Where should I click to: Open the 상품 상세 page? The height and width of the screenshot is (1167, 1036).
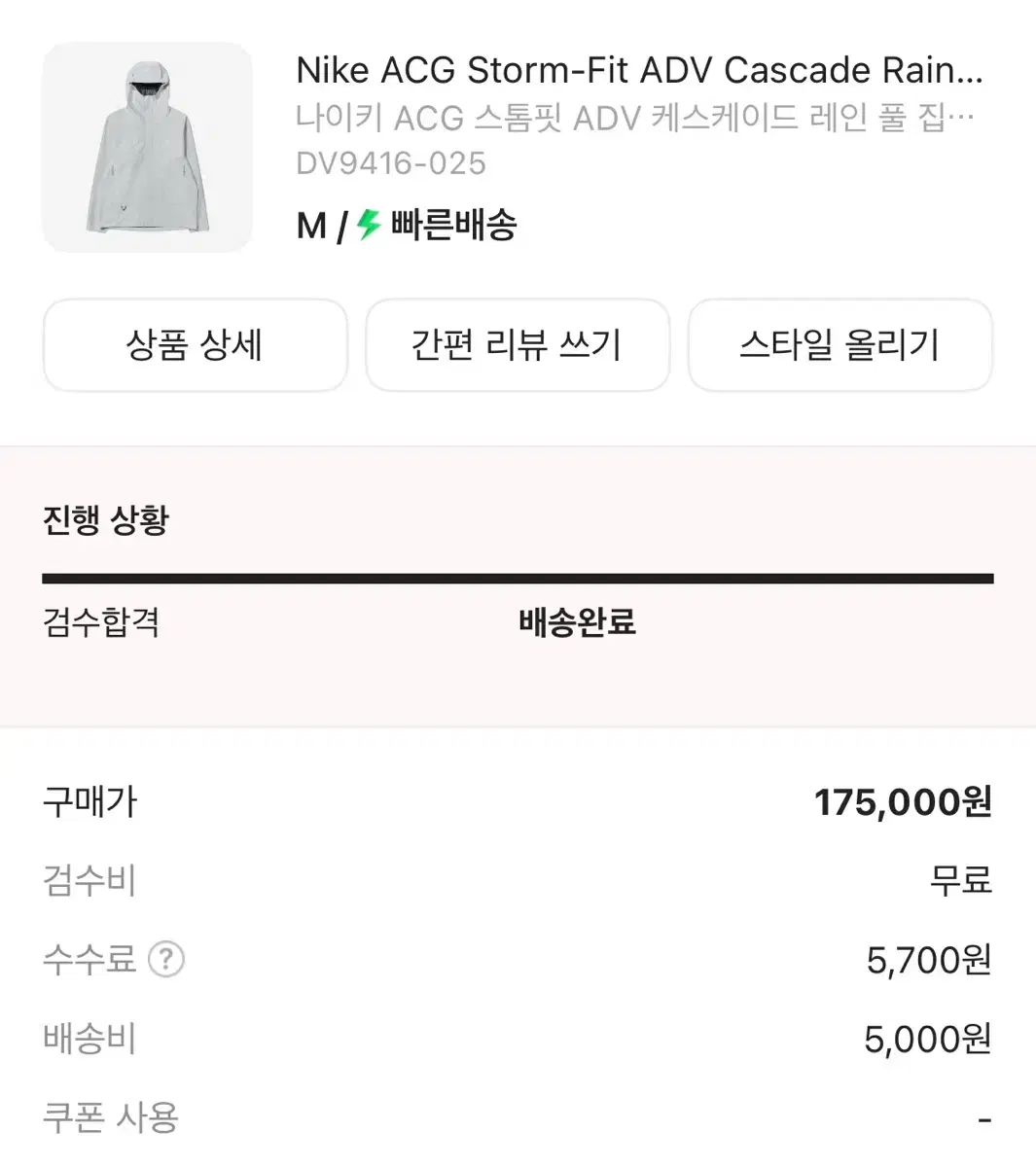pyautogui.click(x=194, y=345)
